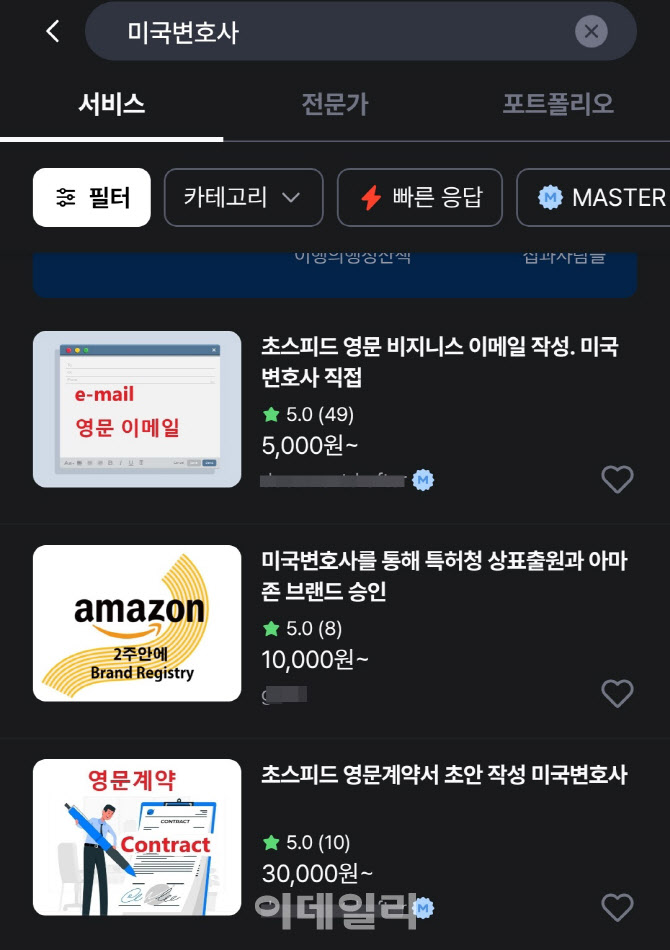Open the 특허청 상표출원과 아마존 브랜드 승인 service
Screen dimensions: 670x950
pos(443,576)
